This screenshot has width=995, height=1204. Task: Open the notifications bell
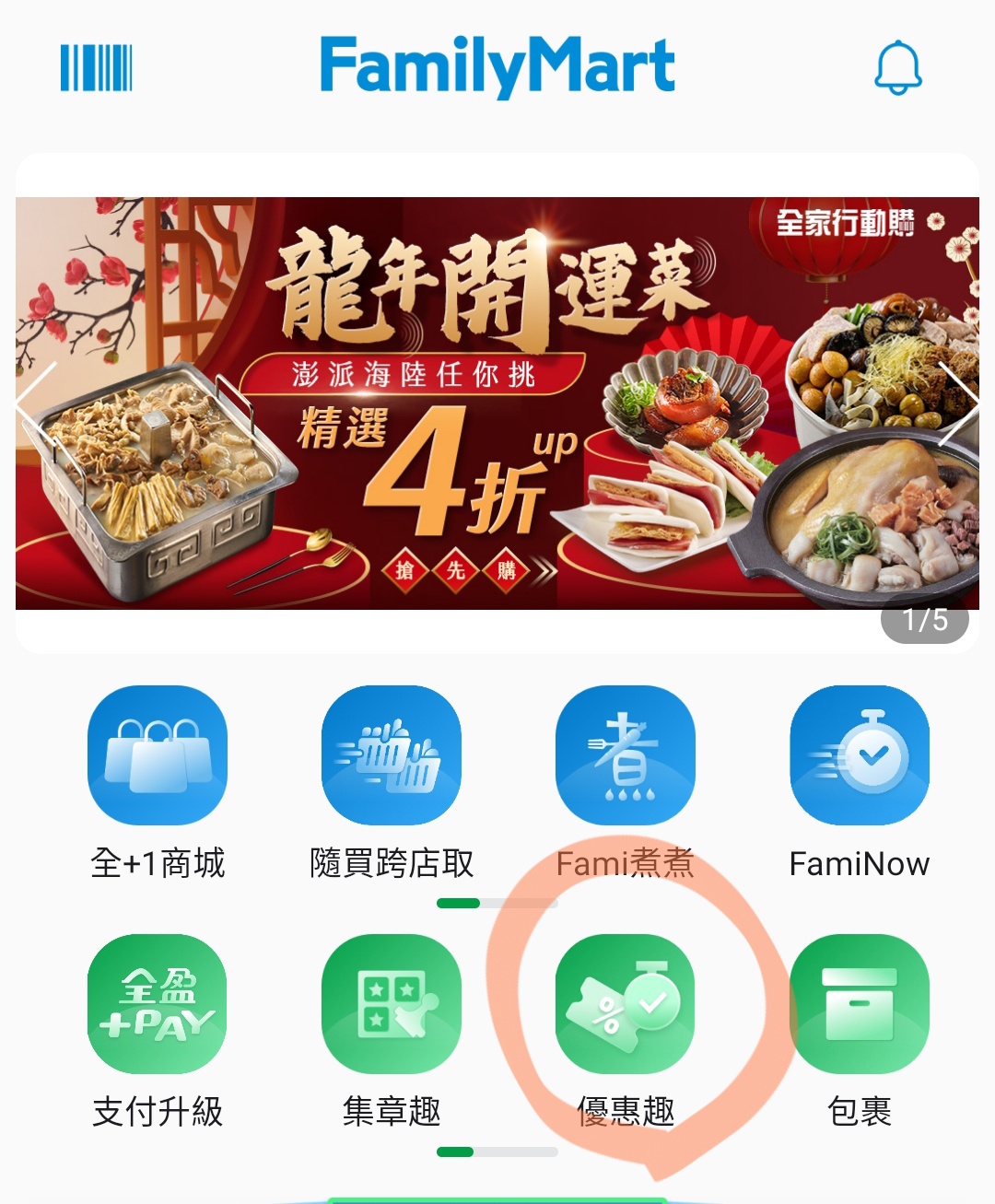pos(897,68)
